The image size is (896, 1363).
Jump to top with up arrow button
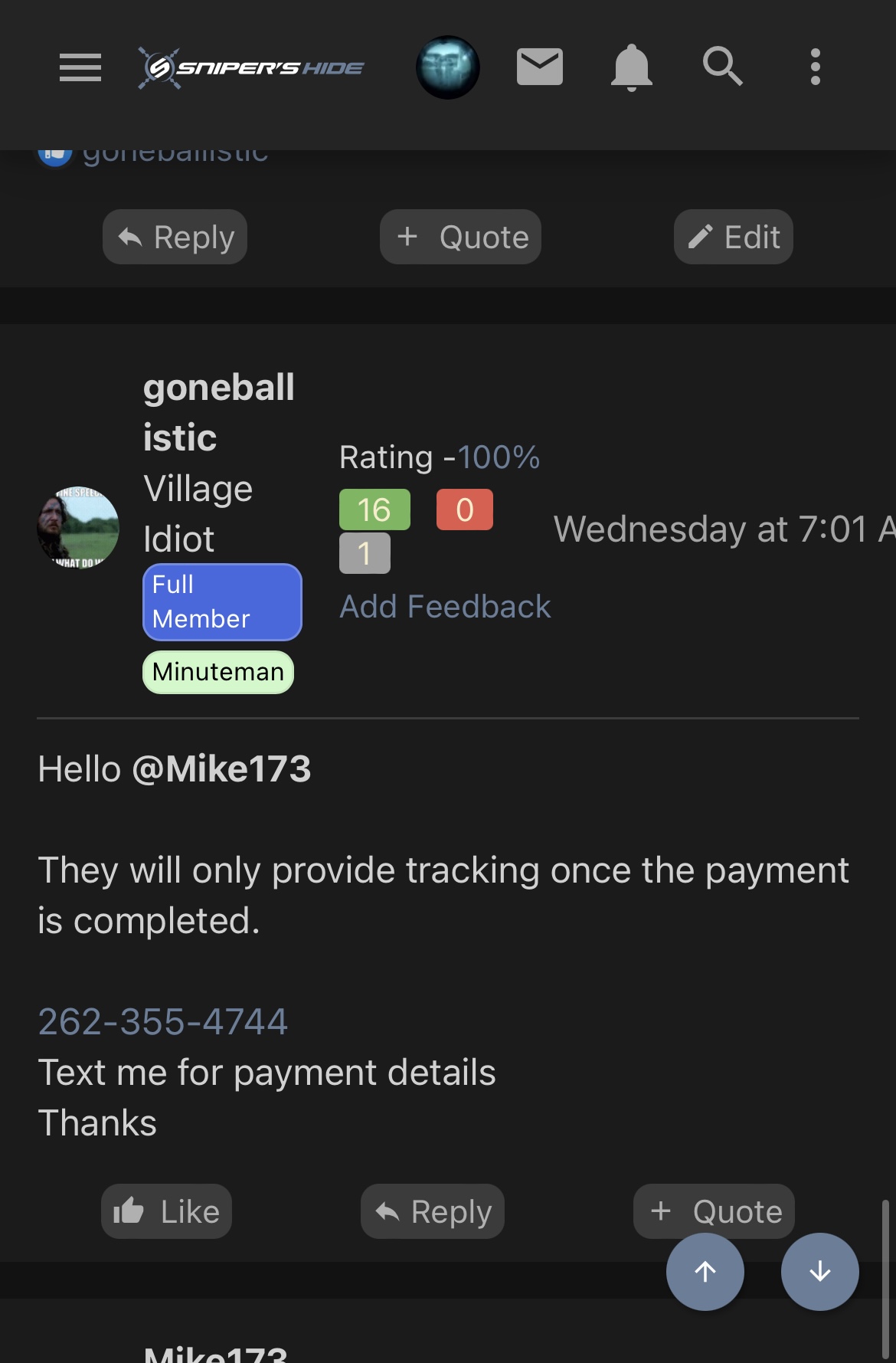click(705, 1272)
